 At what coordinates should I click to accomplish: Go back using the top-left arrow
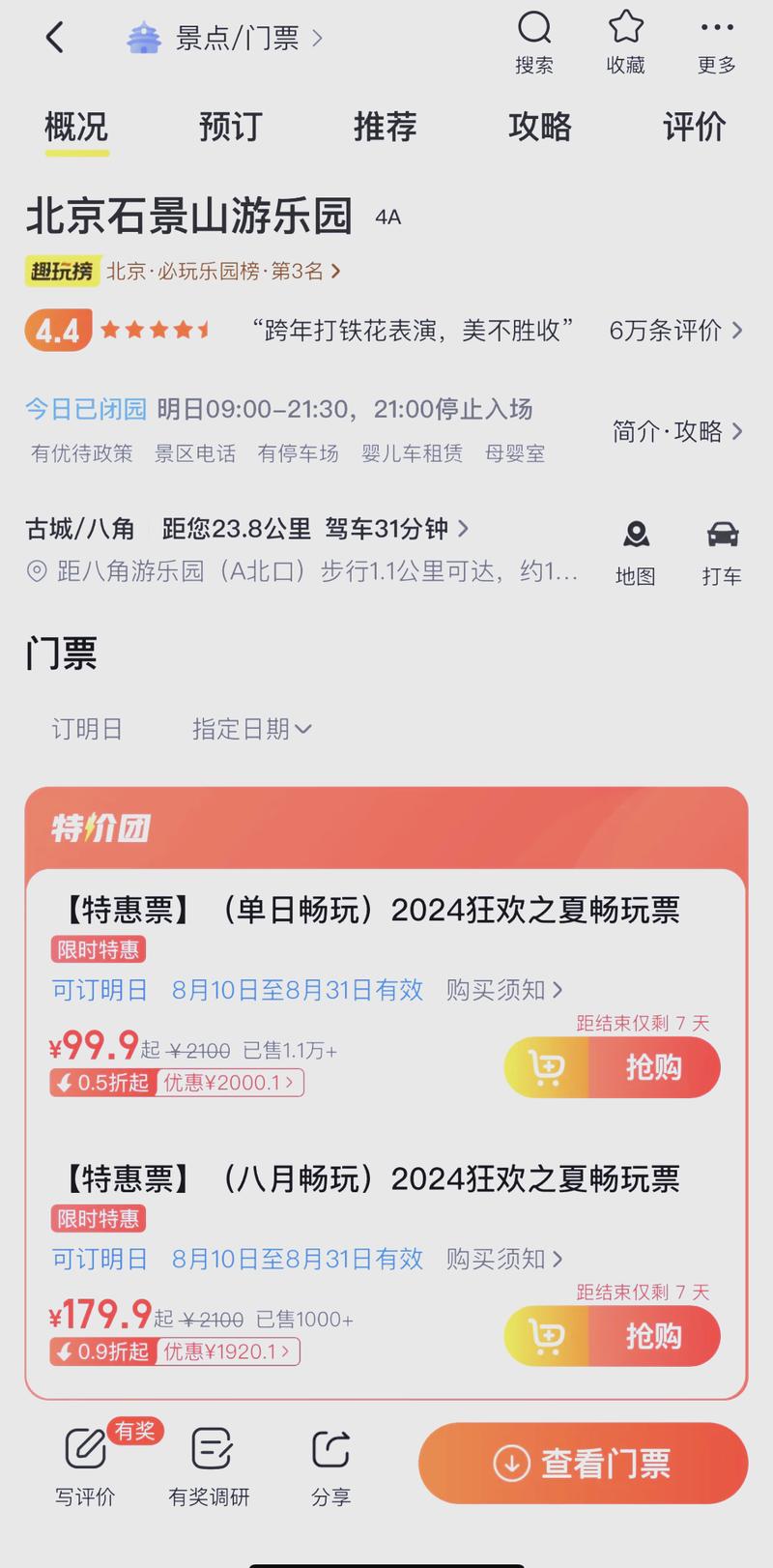tap(55, 38)
